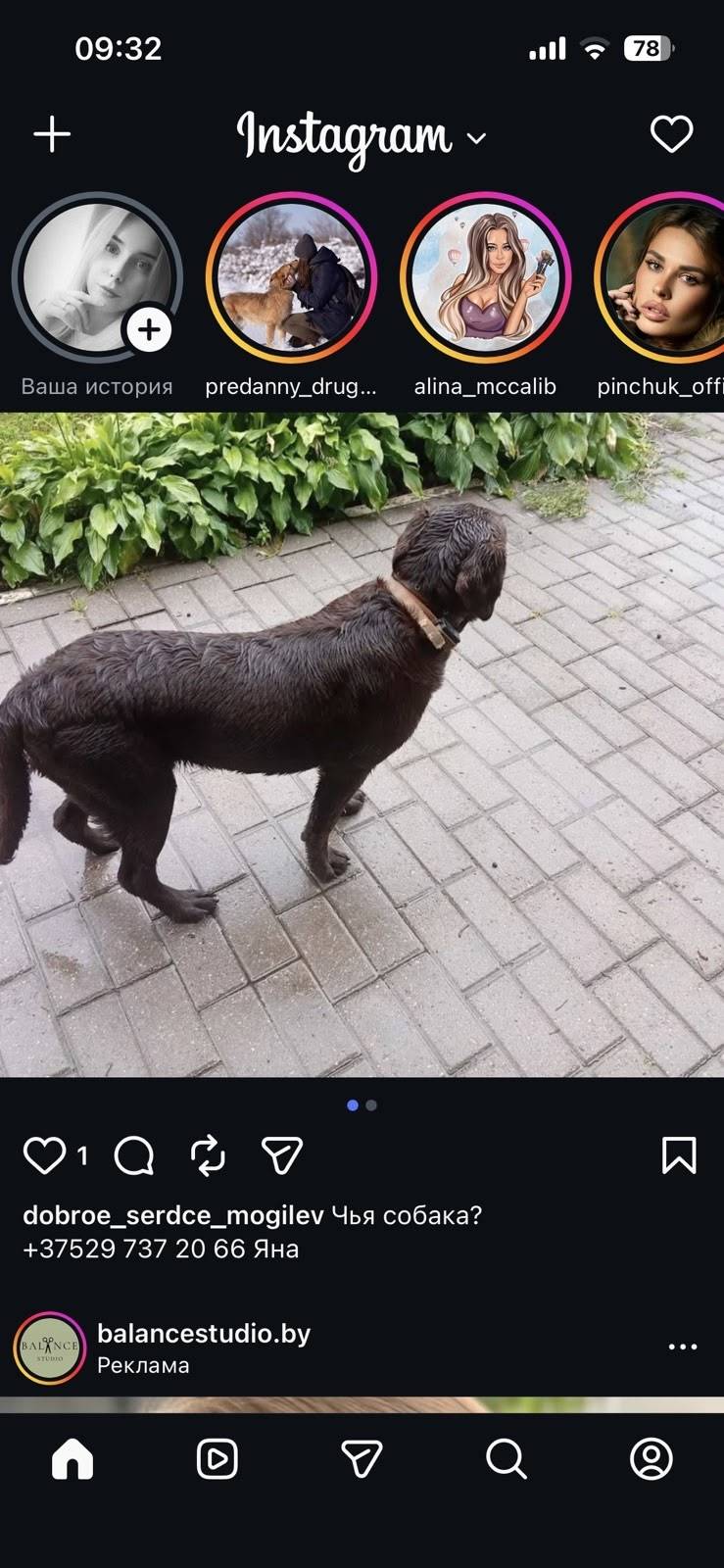Screen dimensions: 724x1568
Task: Open comments on the dog post
Action: (134, 1155)
